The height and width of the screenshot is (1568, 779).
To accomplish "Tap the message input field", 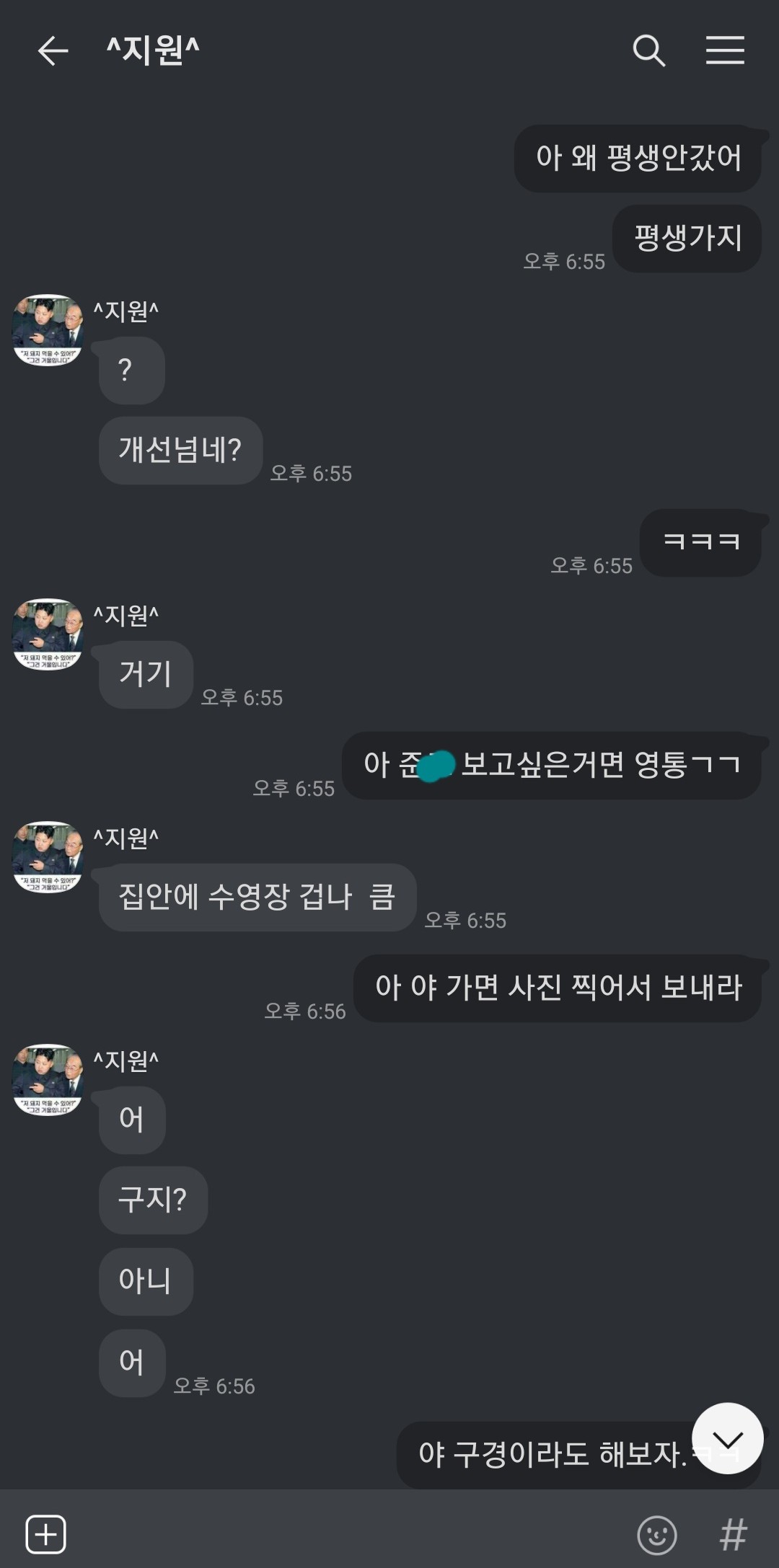I will [350, 1534].
